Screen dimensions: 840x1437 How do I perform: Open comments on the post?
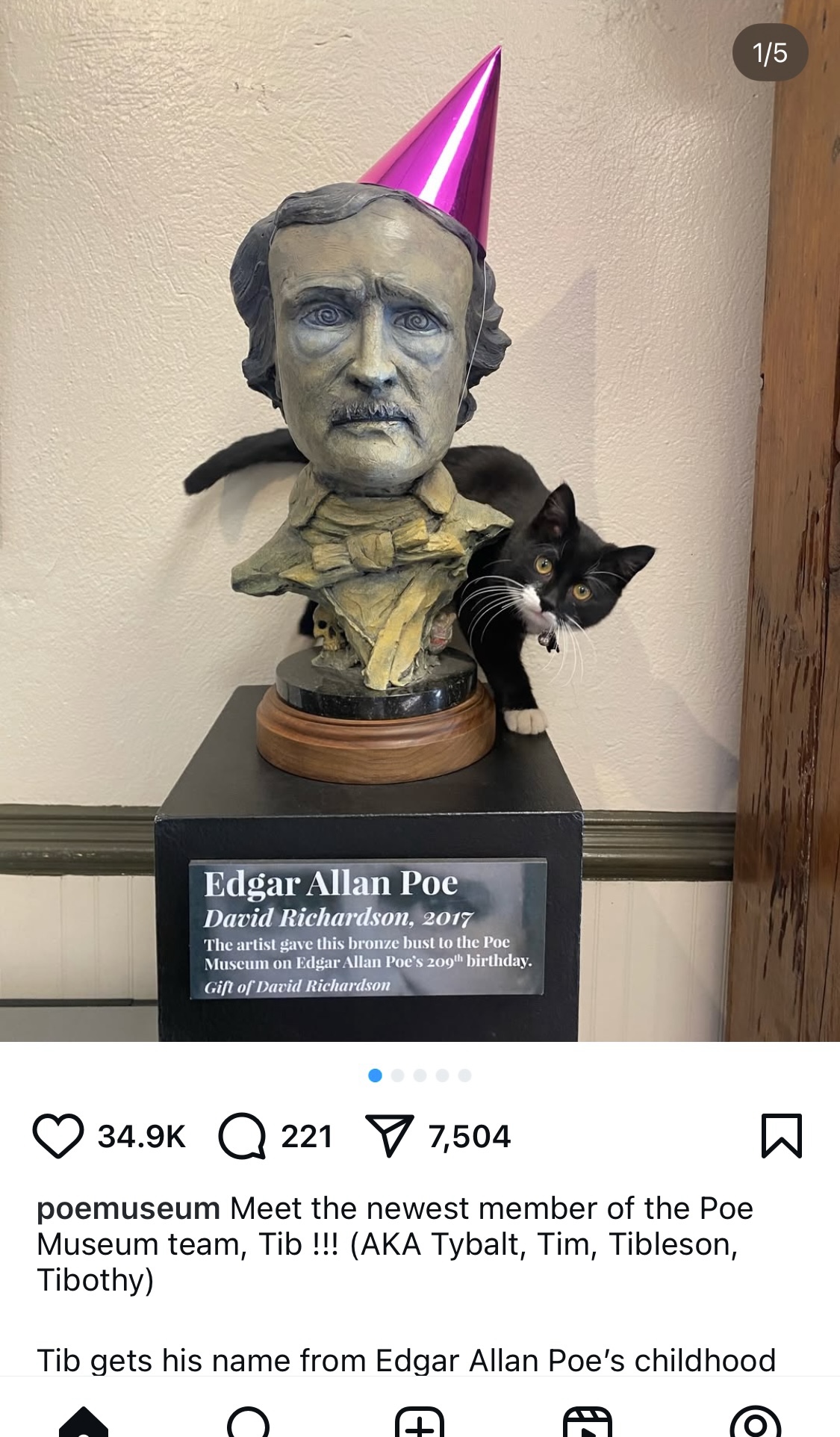(242, 1136)
